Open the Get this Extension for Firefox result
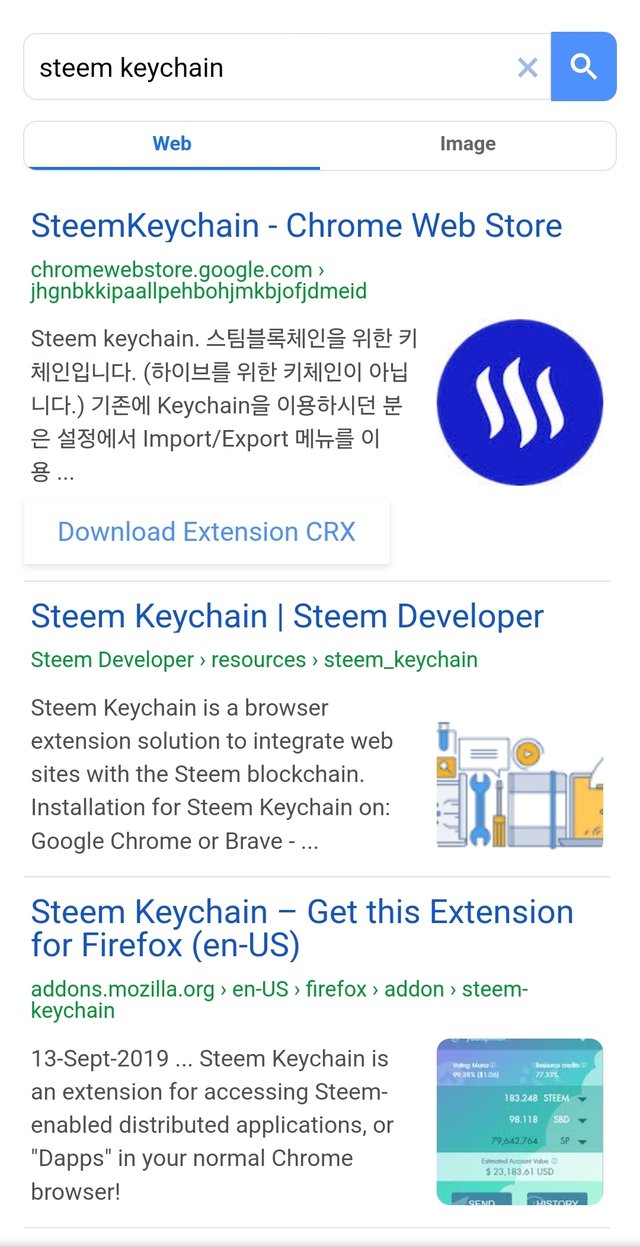 coord(302,928)
